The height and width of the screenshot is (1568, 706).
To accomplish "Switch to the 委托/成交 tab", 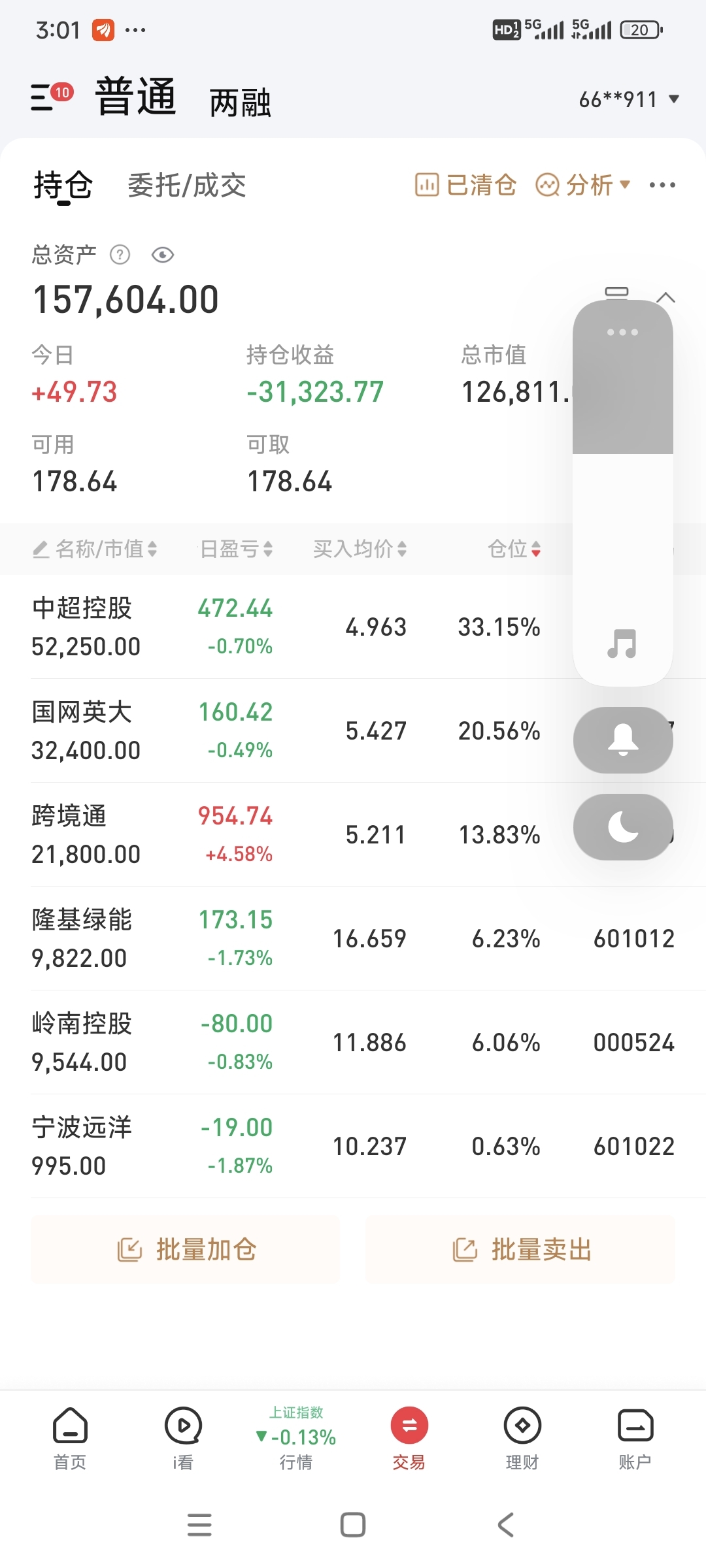I will click(x=187, y=186).
